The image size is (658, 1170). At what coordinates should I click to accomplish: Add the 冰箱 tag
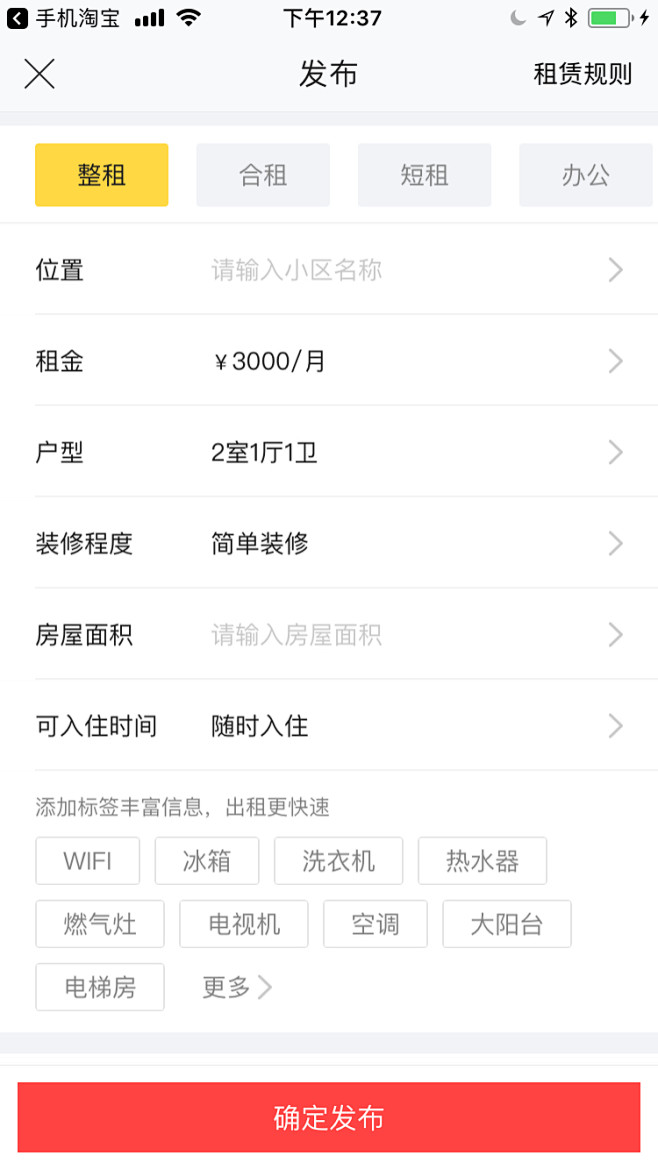click(x=207, y=861)
